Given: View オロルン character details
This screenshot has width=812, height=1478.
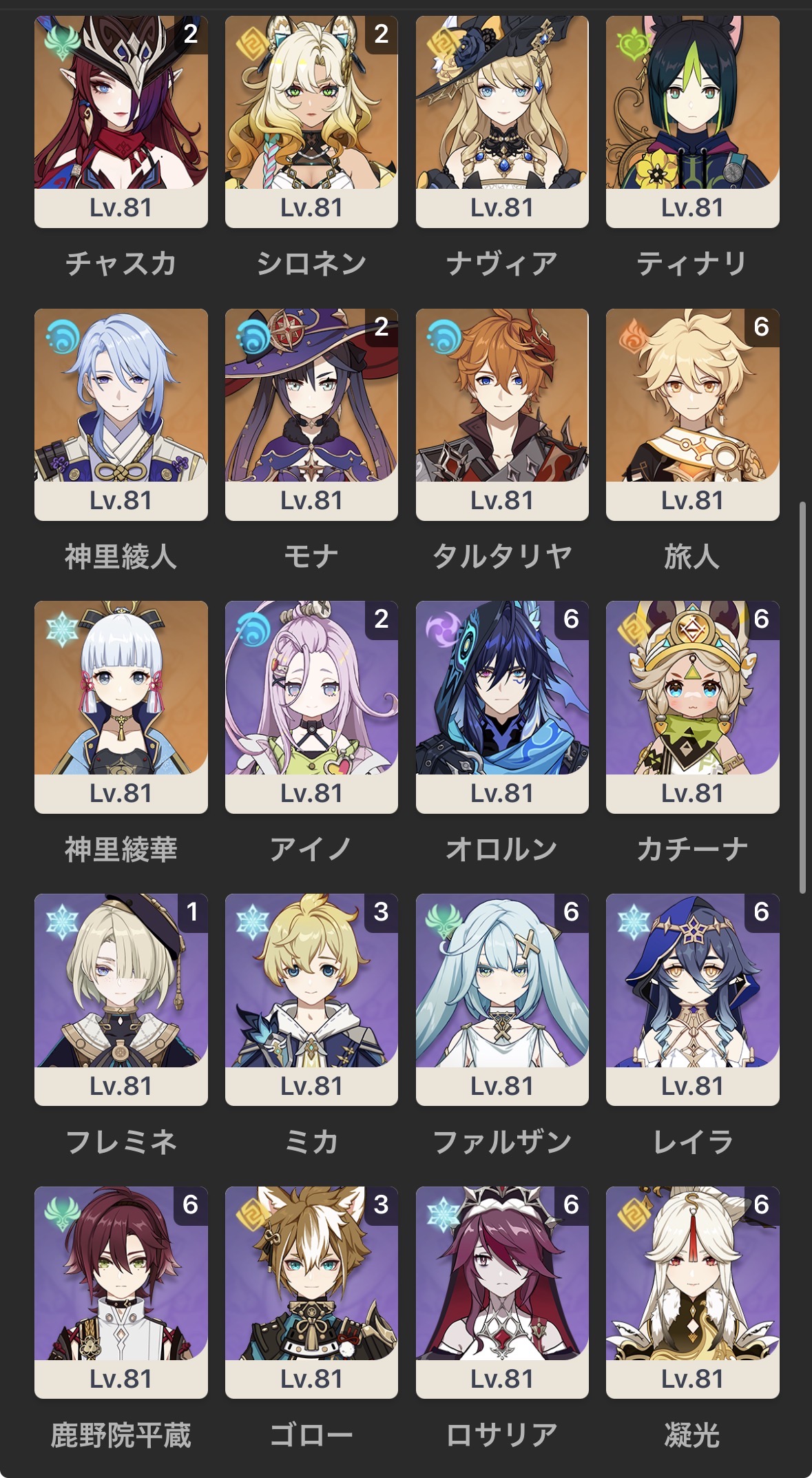Looking at the screenshot, I should pos(502,706).
